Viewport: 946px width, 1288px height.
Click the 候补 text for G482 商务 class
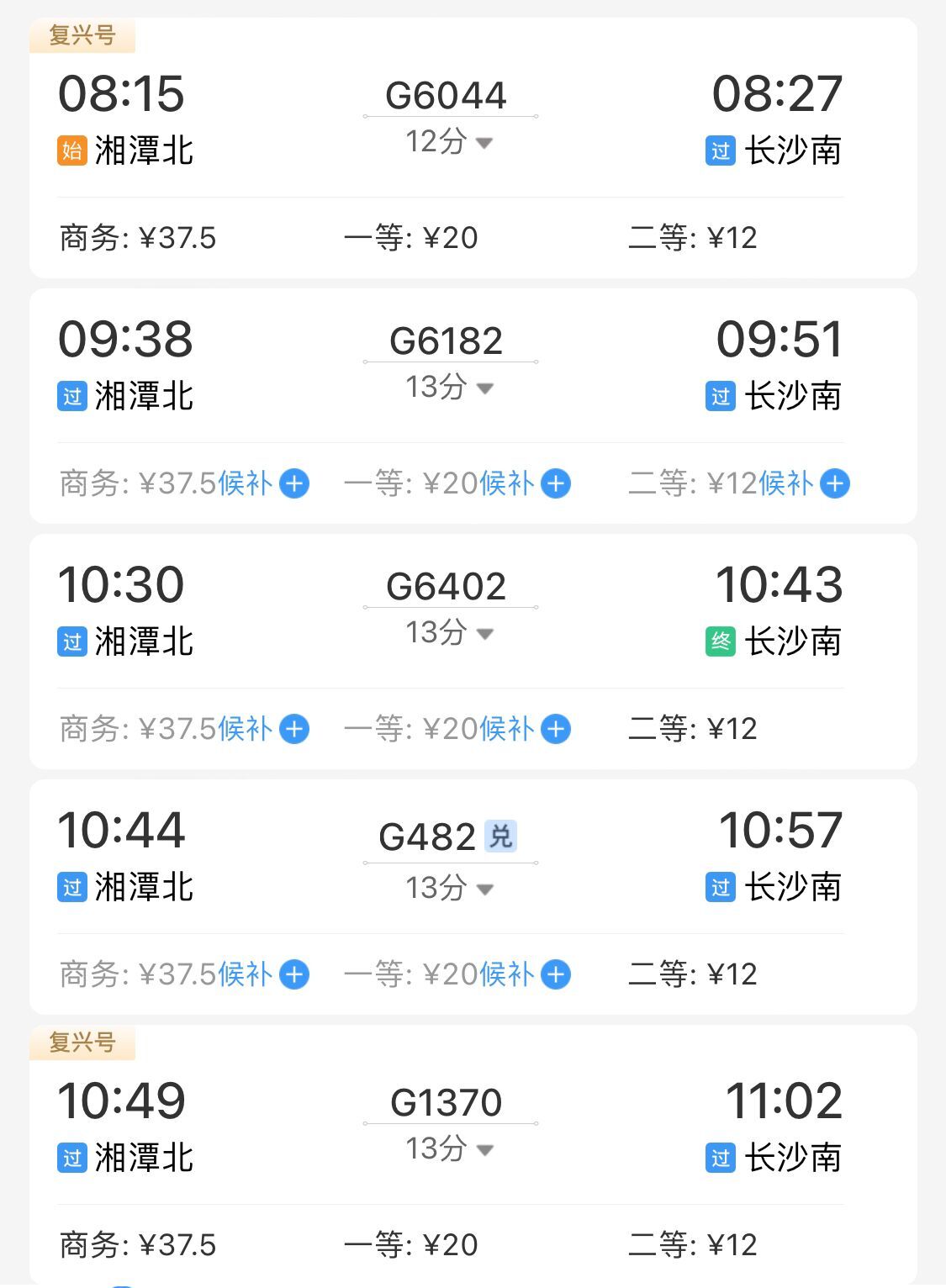click(x=246, y=974)
